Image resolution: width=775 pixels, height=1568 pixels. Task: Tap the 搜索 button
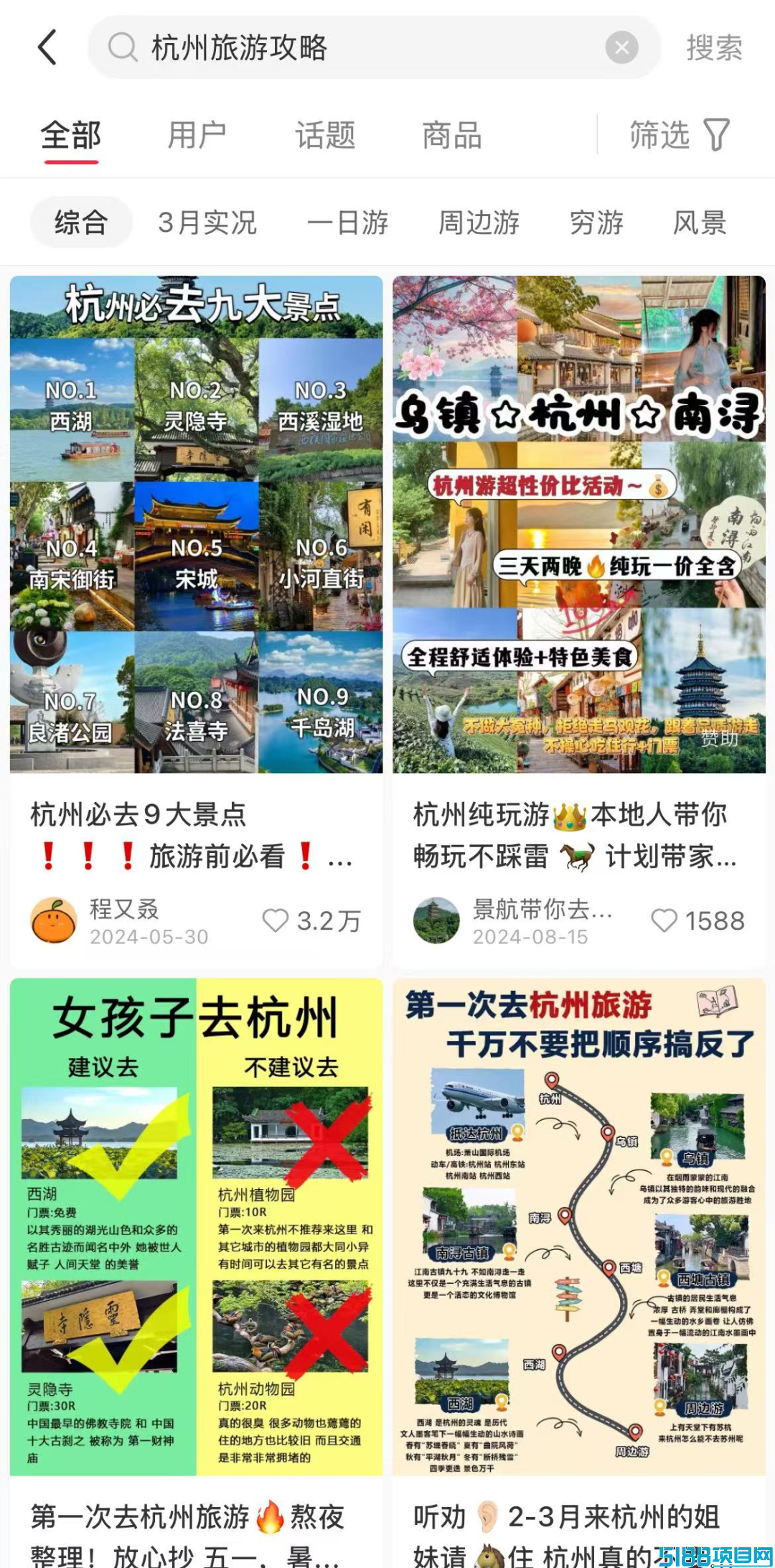714,47
